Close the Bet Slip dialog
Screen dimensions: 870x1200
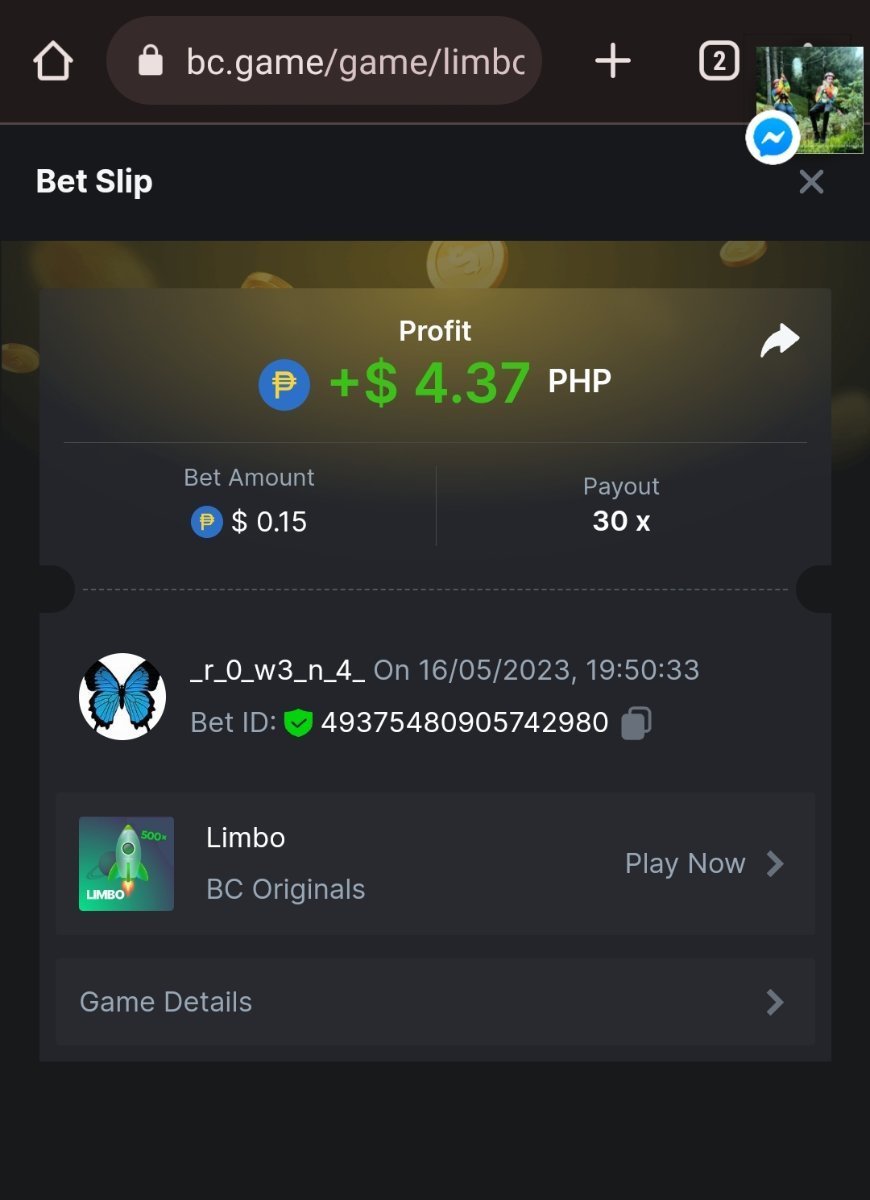click(811, 182)
